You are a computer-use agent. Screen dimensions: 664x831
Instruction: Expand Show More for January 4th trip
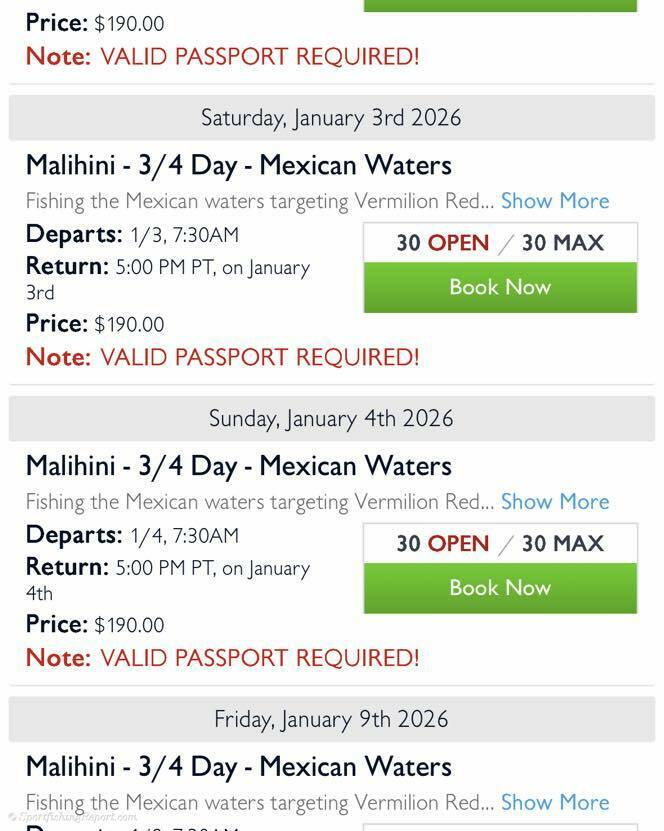pos(555,502)
